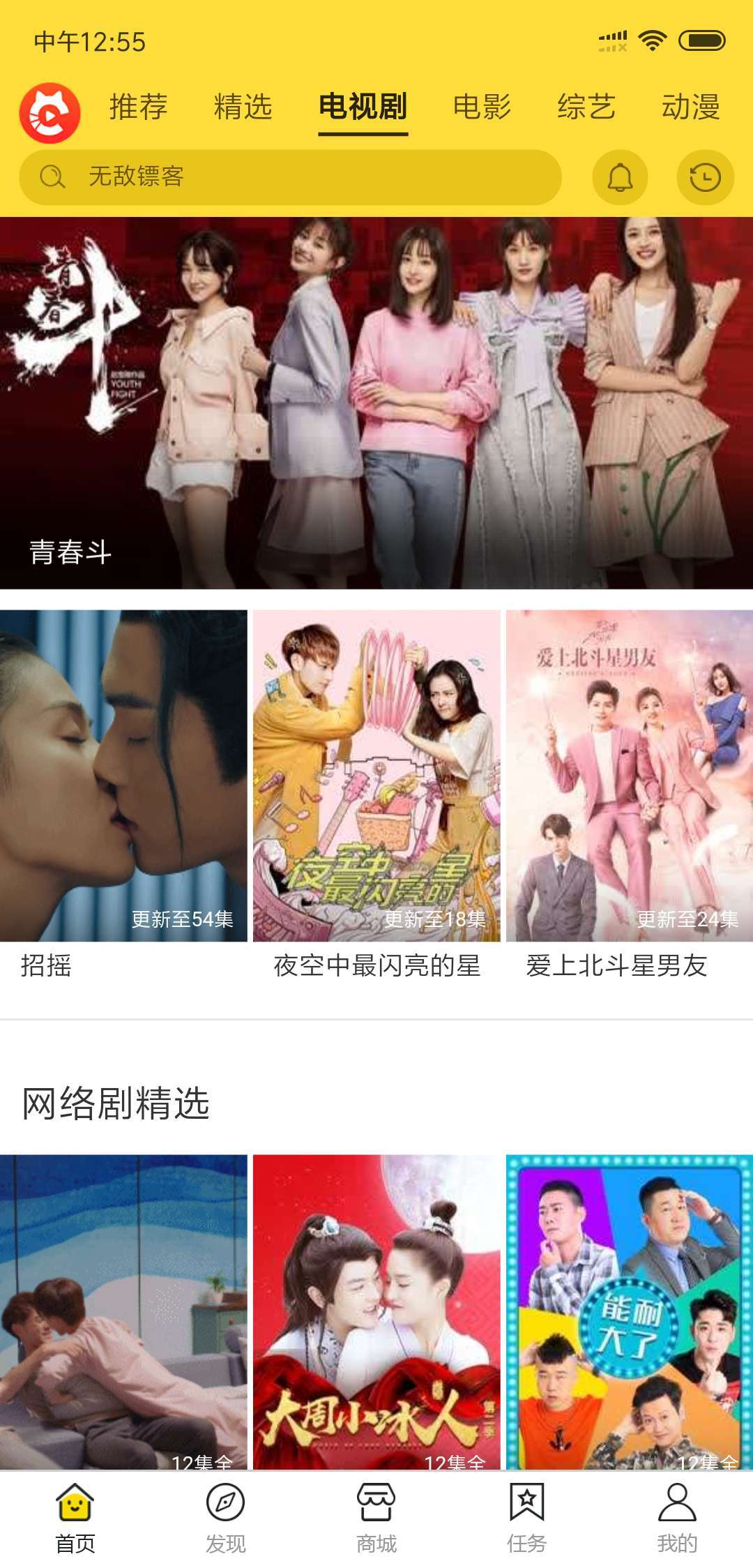The height and width of the screenshot is (1568, 753).
Task: Switch to the 推荐 tab
Action: (x=138, y=107)
